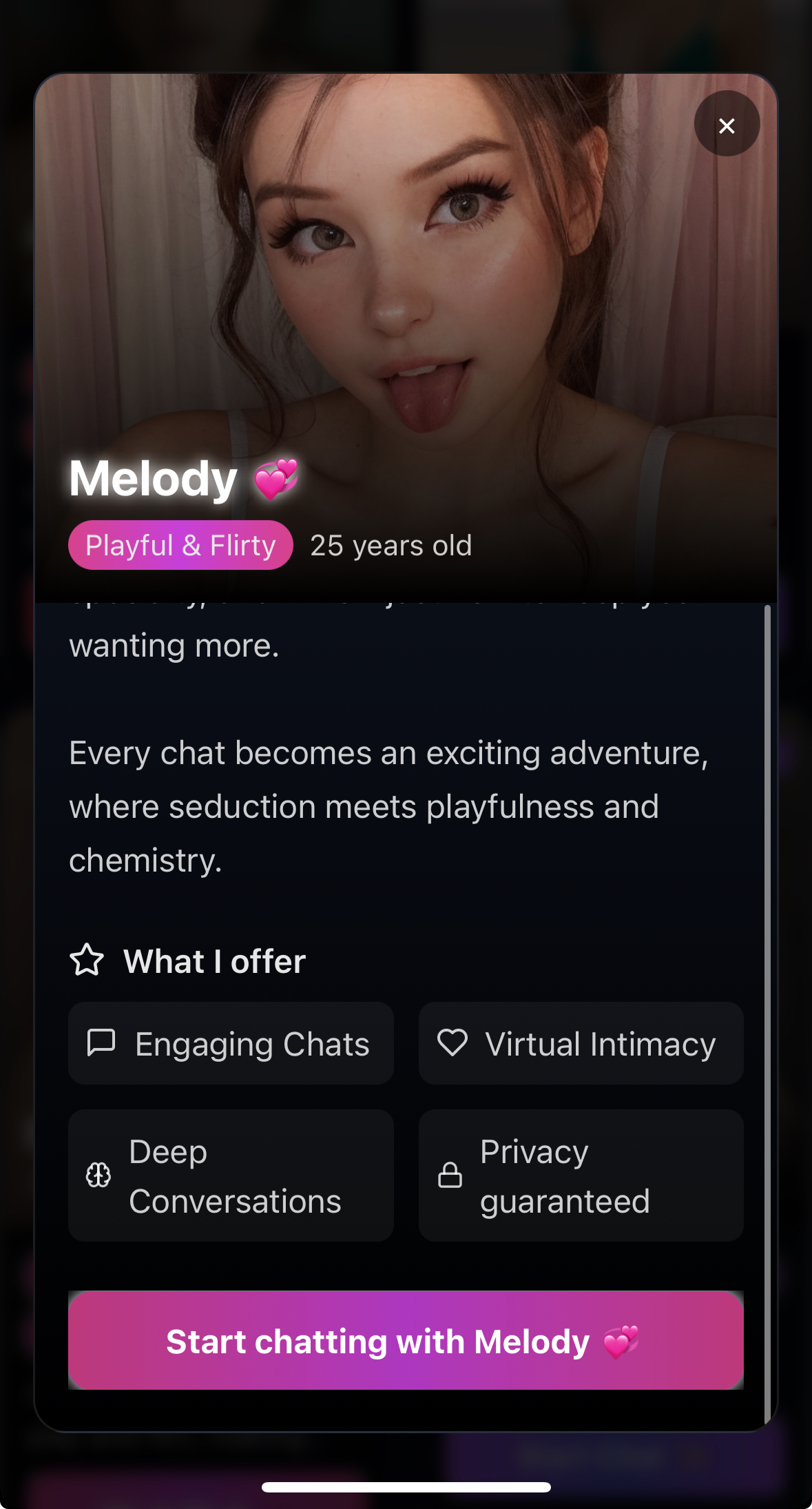Select the brain icon beside Deep Conversations
The height and width of the screenshot is (1509, 812).
pos(96,1176)
